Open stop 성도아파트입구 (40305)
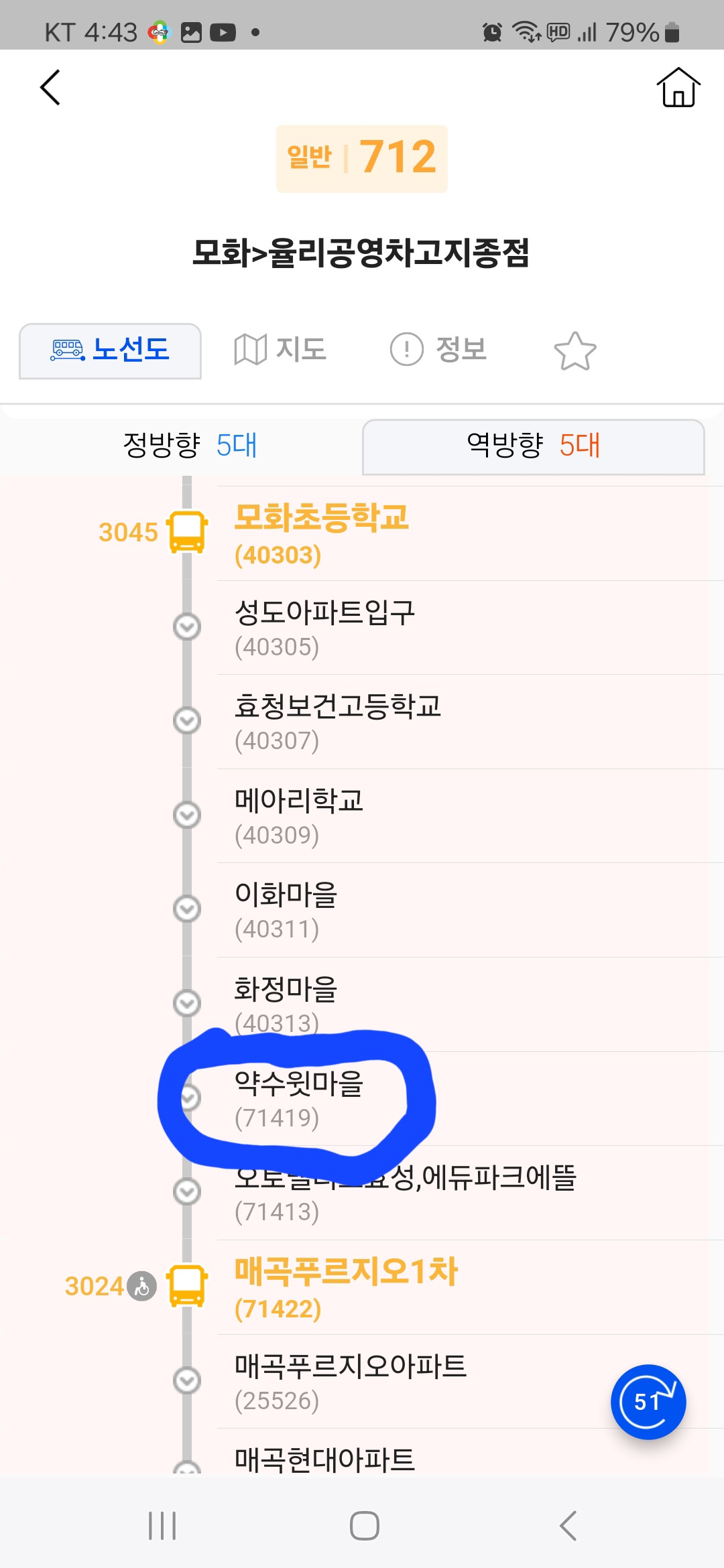 [324, 628]
